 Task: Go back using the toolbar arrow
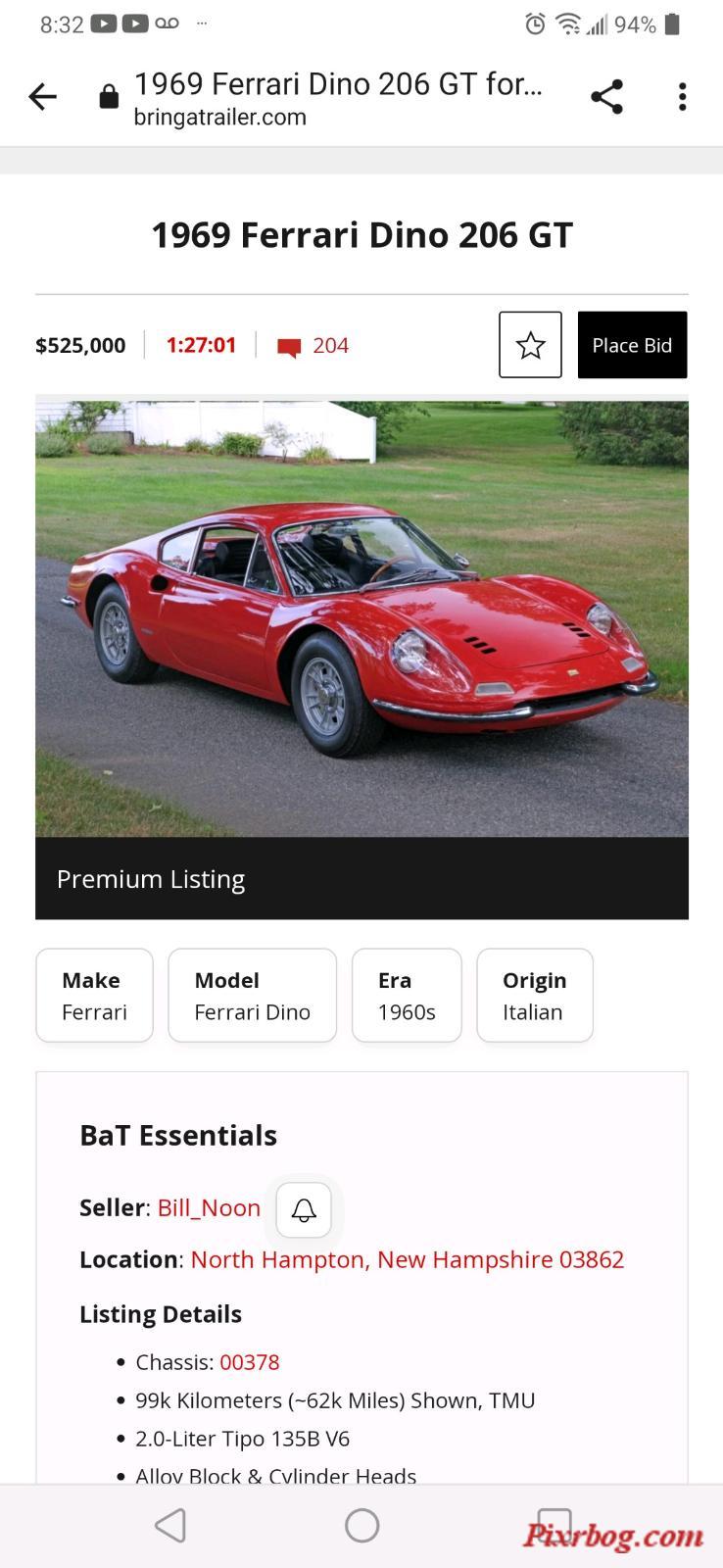[43, 97]
